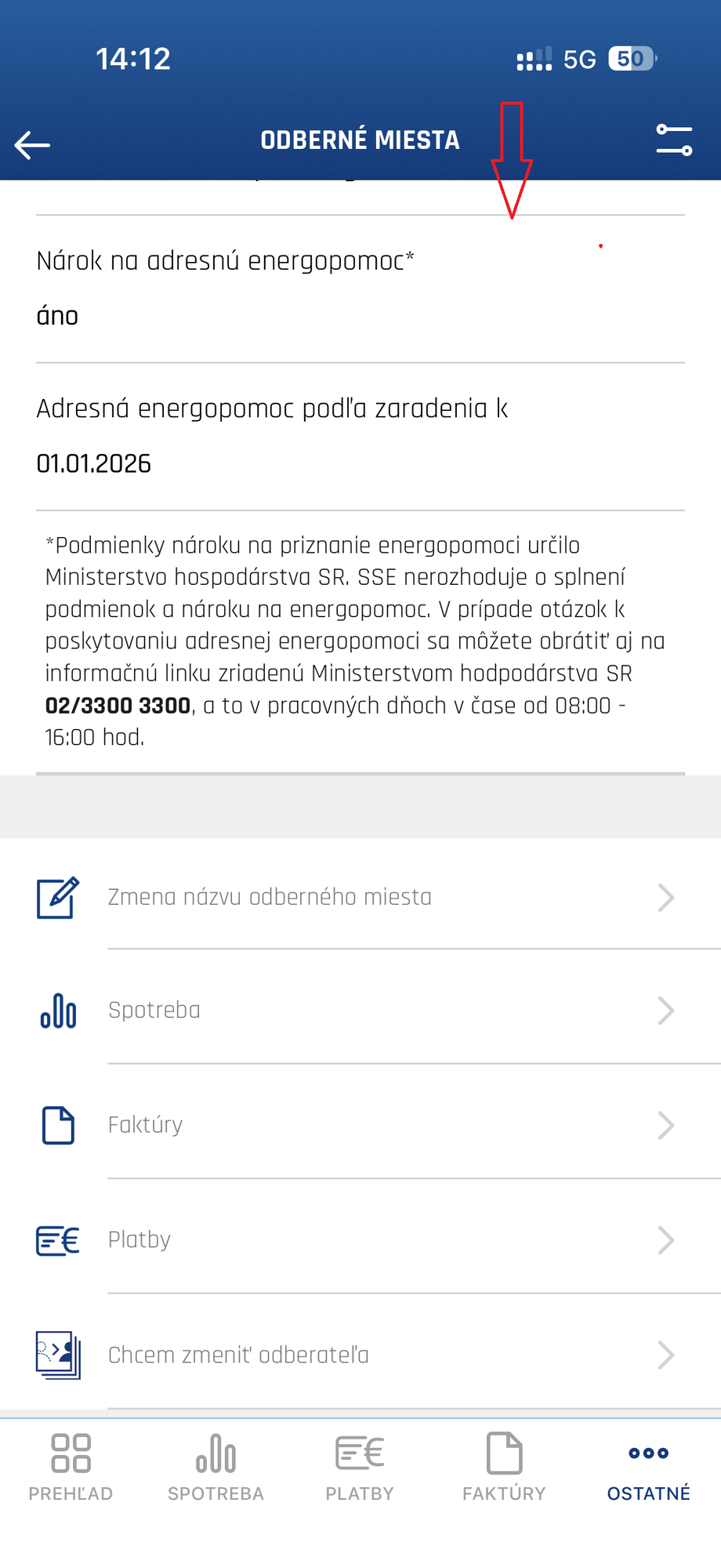Go back using the arrow icon
Viewport: 721px width, 1568px height.
[x=32, y=144]
